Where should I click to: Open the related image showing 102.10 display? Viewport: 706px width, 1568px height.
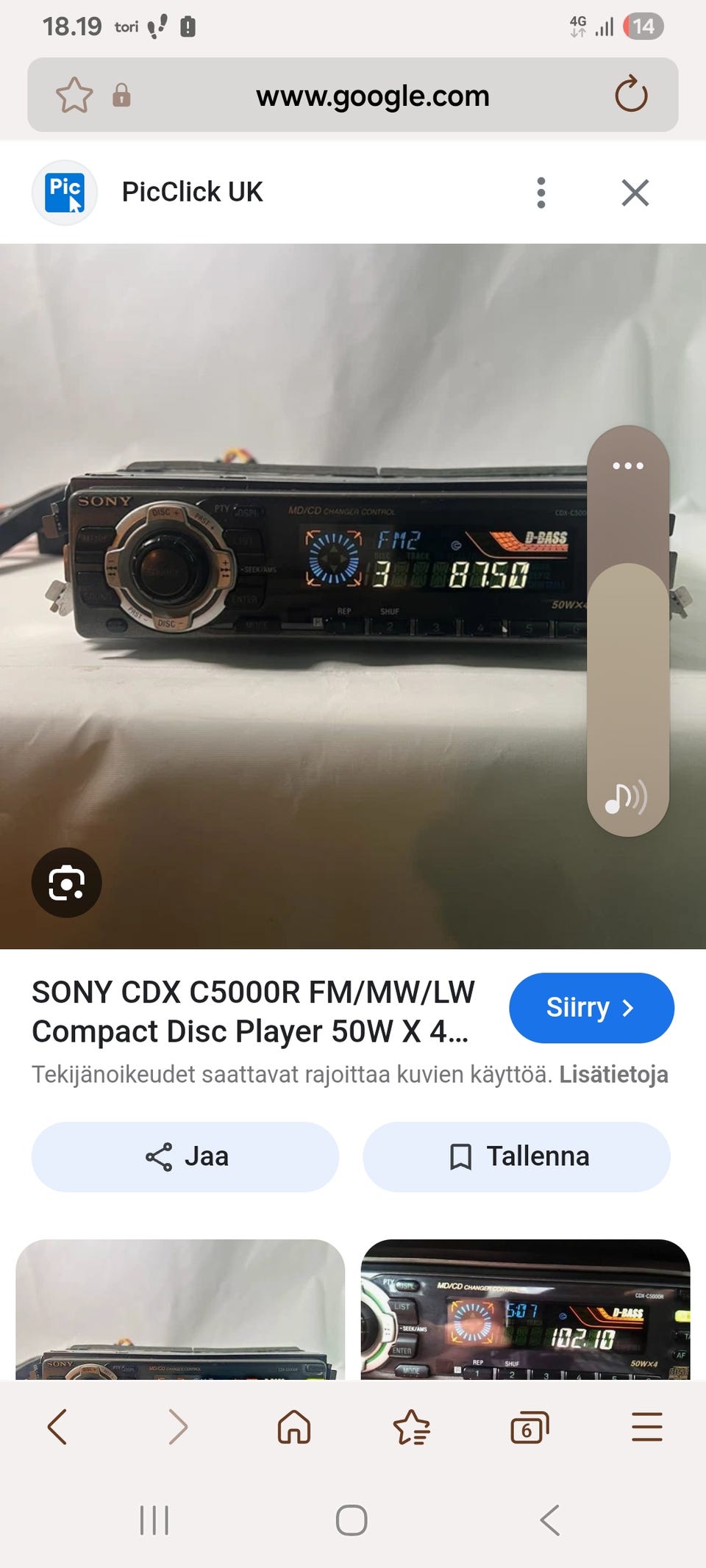click(x=525, y=1309)
